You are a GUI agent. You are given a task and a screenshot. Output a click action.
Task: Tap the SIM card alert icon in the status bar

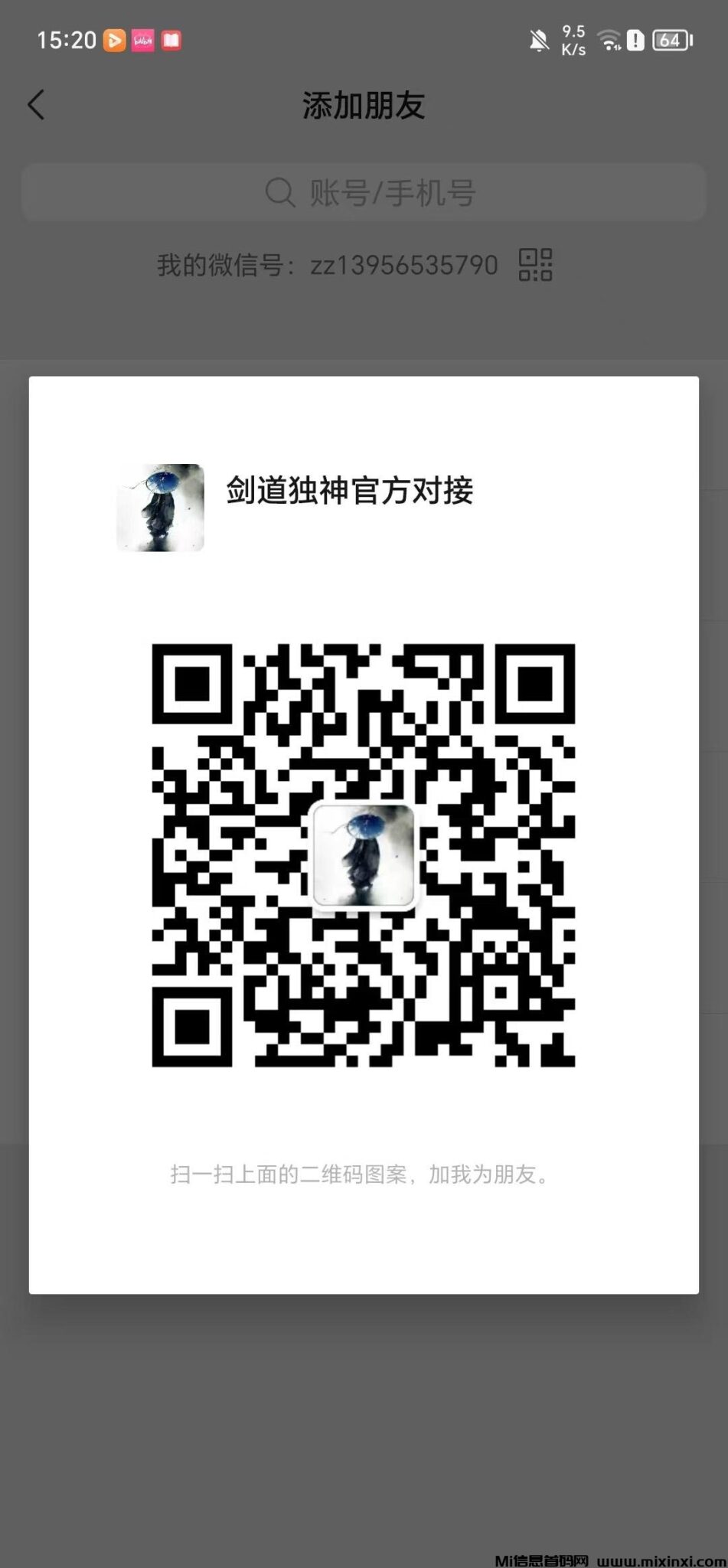[634, 40]
